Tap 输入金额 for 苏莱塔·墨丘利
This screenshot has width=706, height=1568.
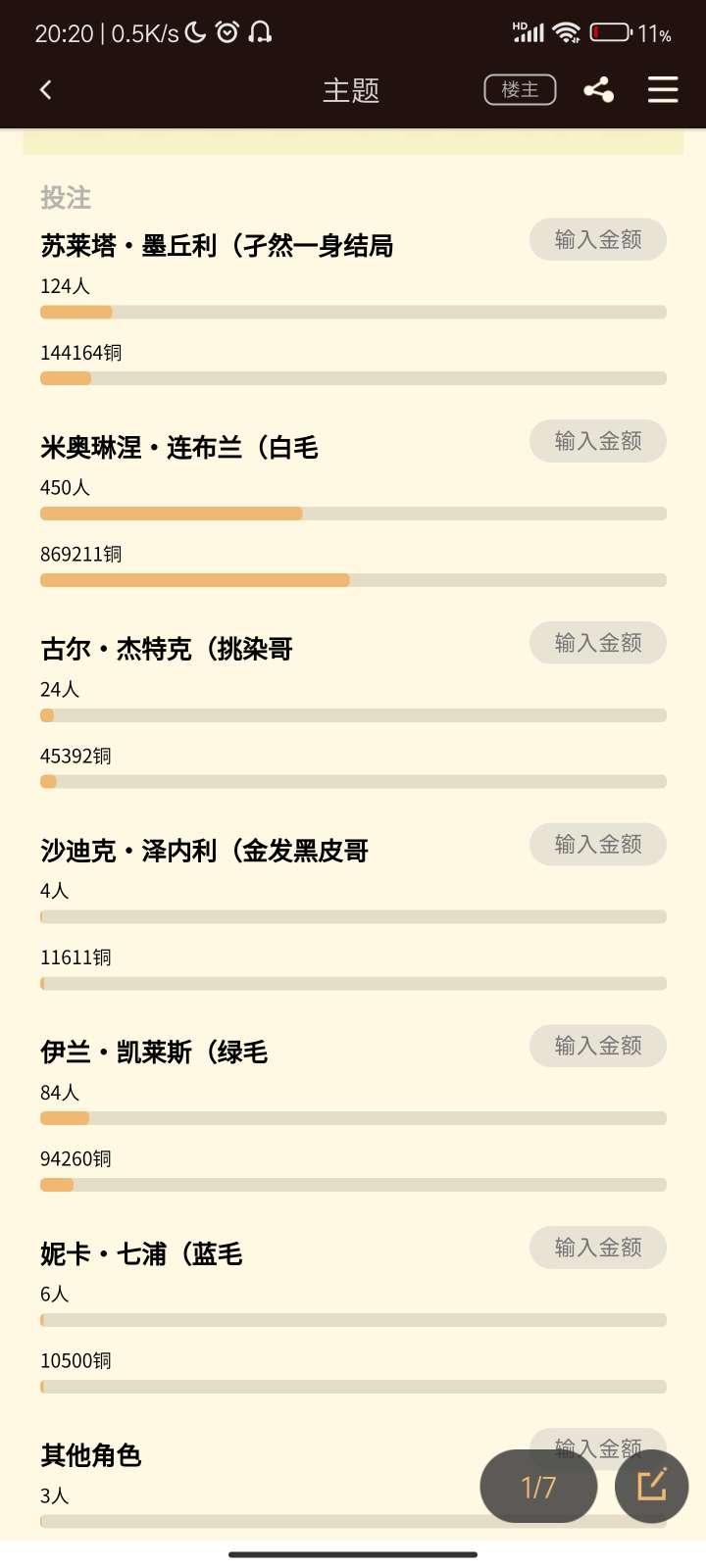pos(597,240)
